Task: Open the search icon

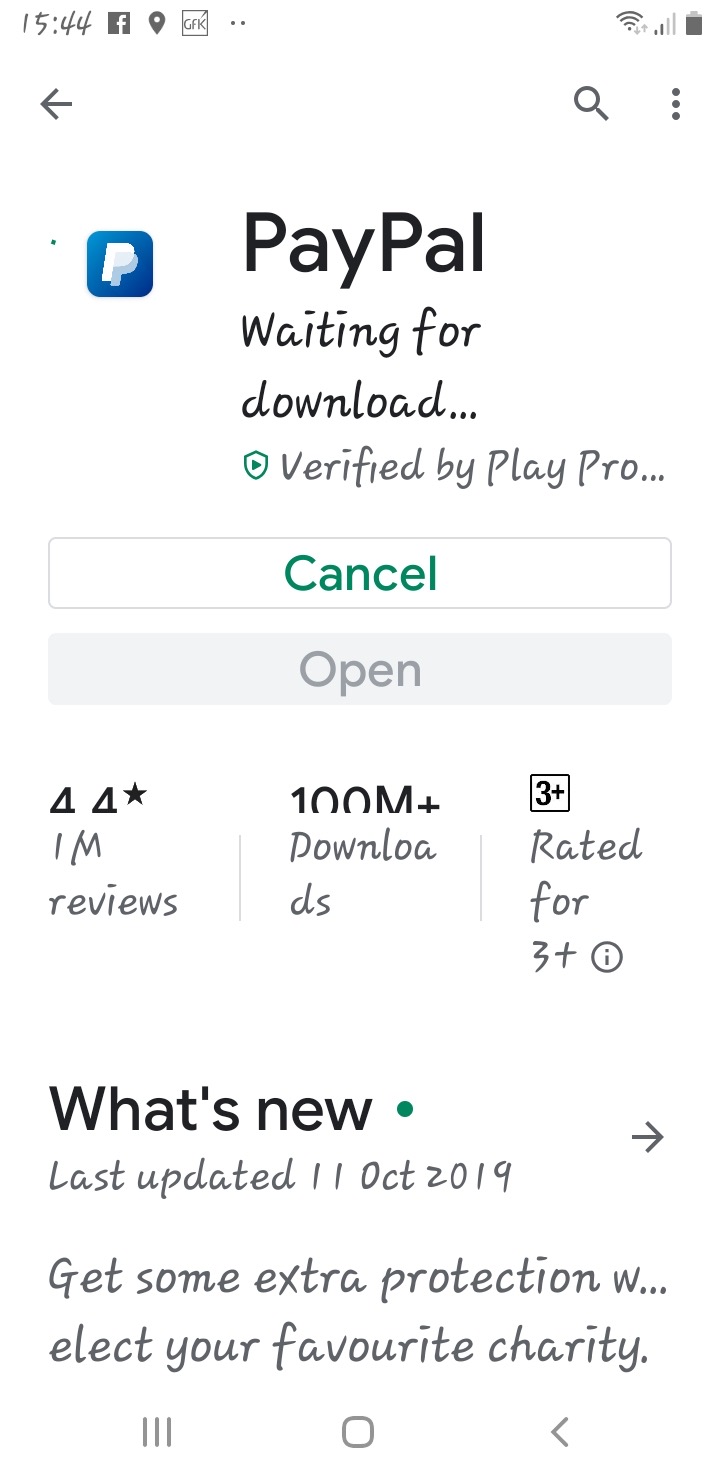Action: tap(591, 103)
